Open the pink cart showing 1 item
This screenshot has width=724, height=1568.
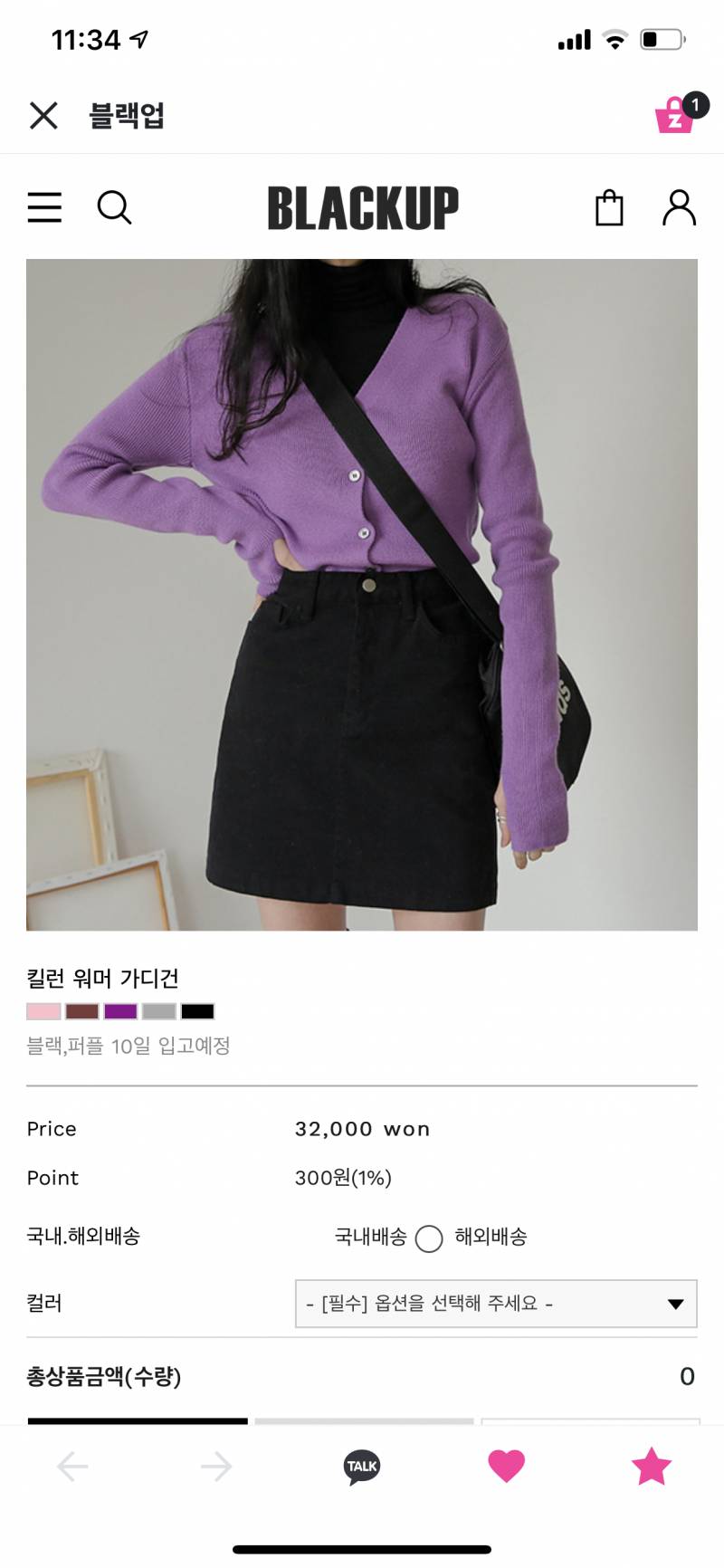674,116
